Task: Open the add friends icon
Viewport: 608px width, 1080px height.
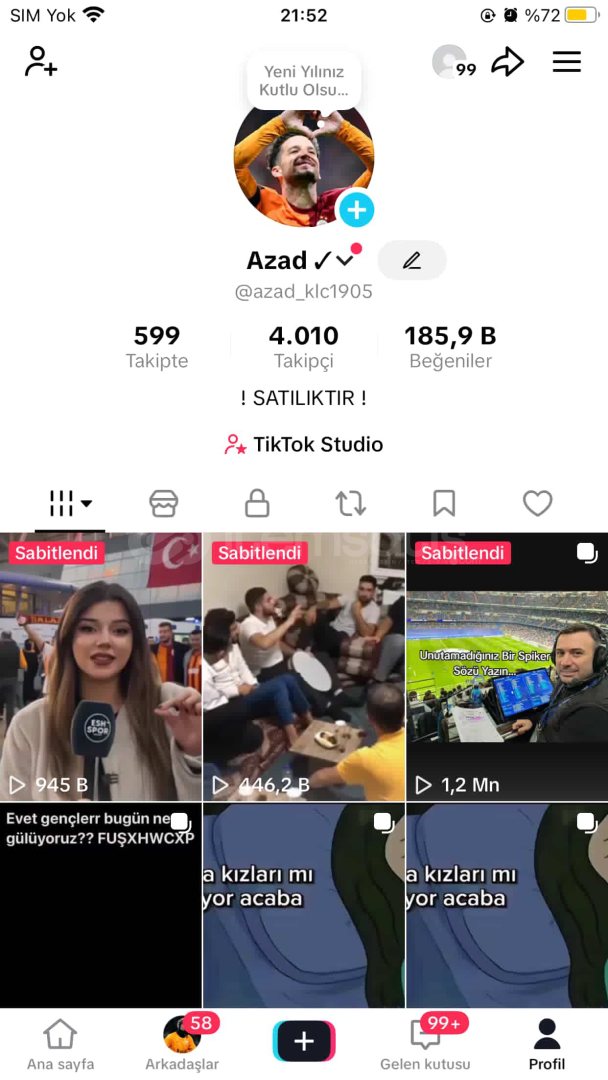Action: [41, 62]
